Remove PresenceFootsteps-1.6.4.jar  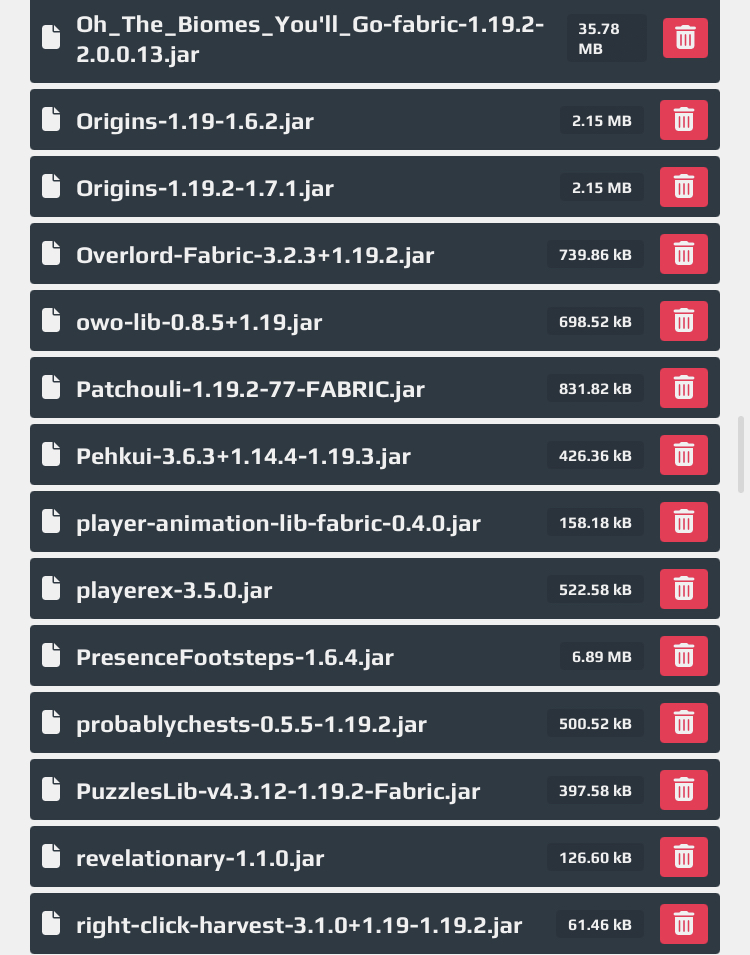[684, 656]
